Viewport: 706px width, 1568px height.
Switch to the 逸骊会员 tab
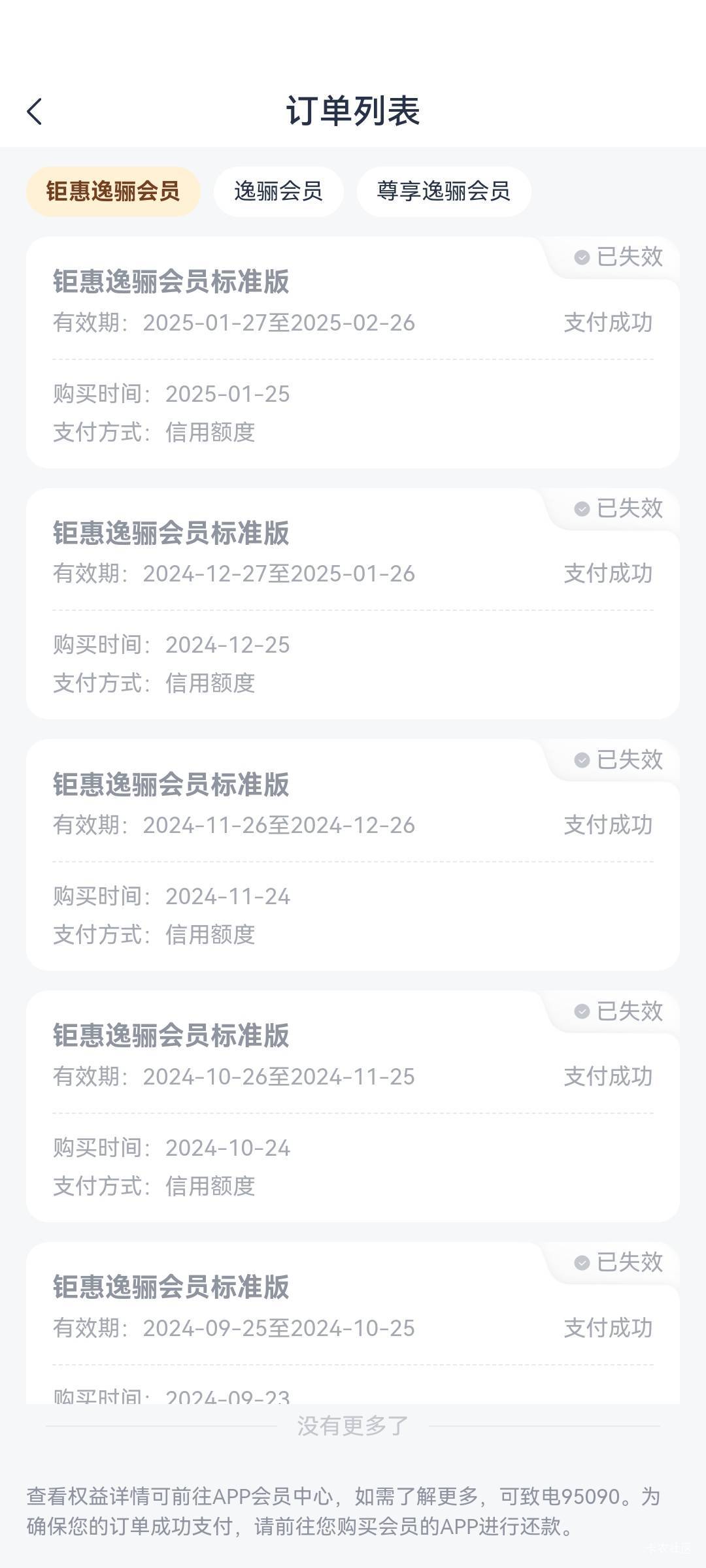278,191
